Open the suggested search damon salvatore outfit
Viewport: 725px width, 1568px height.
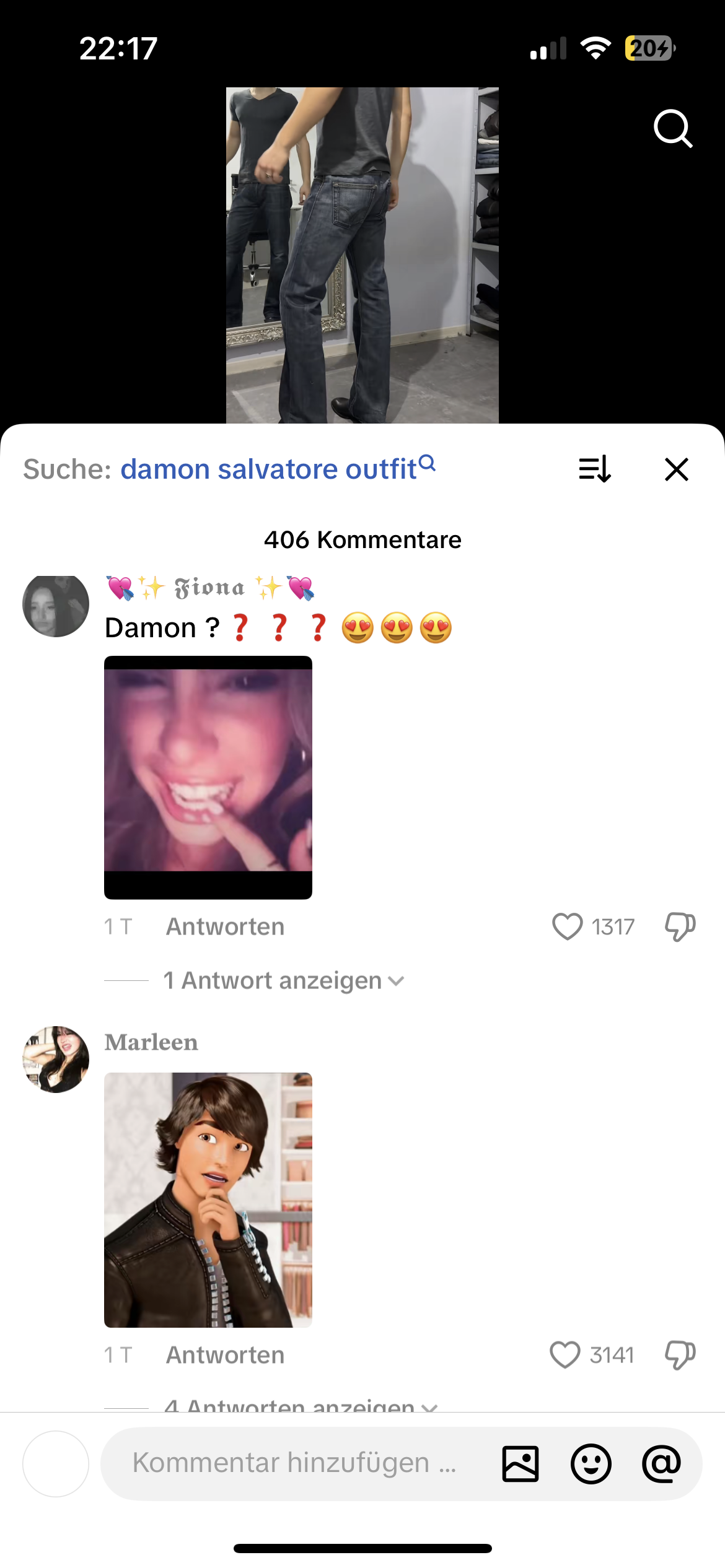click(270, 469)
